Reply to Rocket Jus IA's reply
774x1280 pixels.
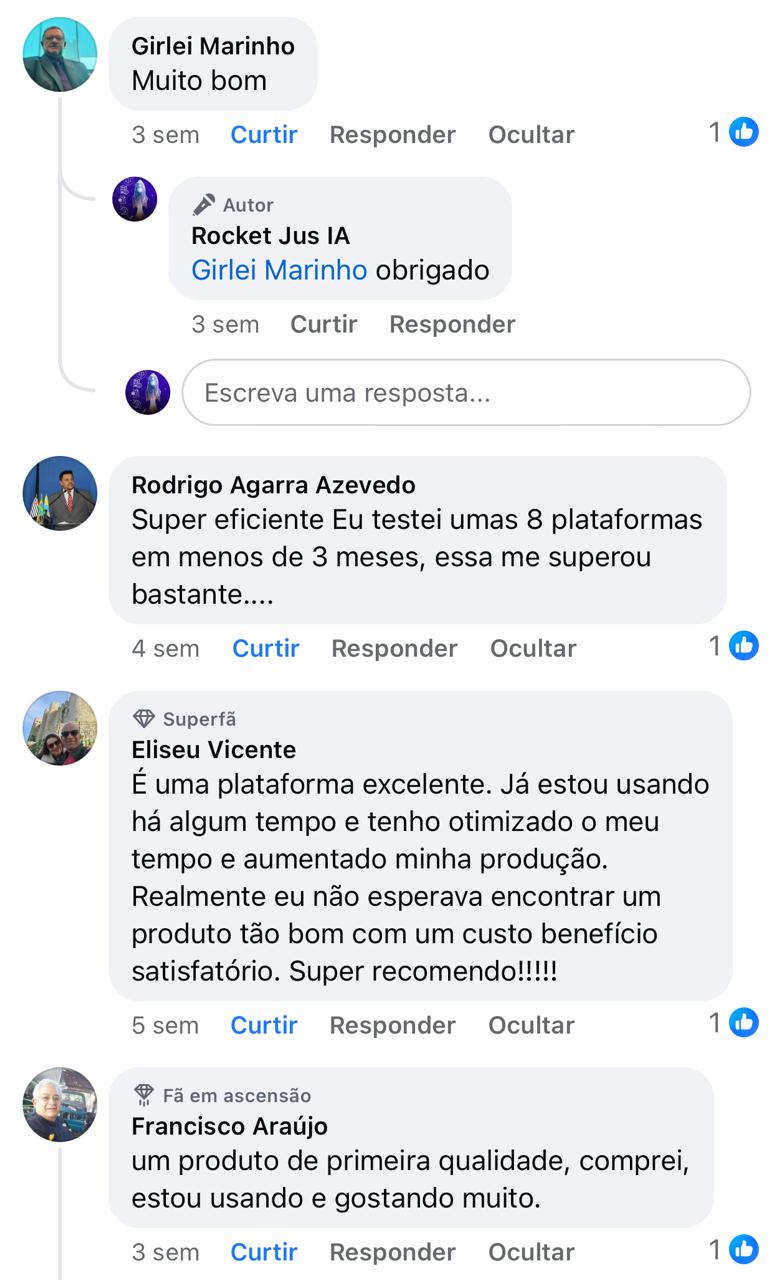point(452,324)
